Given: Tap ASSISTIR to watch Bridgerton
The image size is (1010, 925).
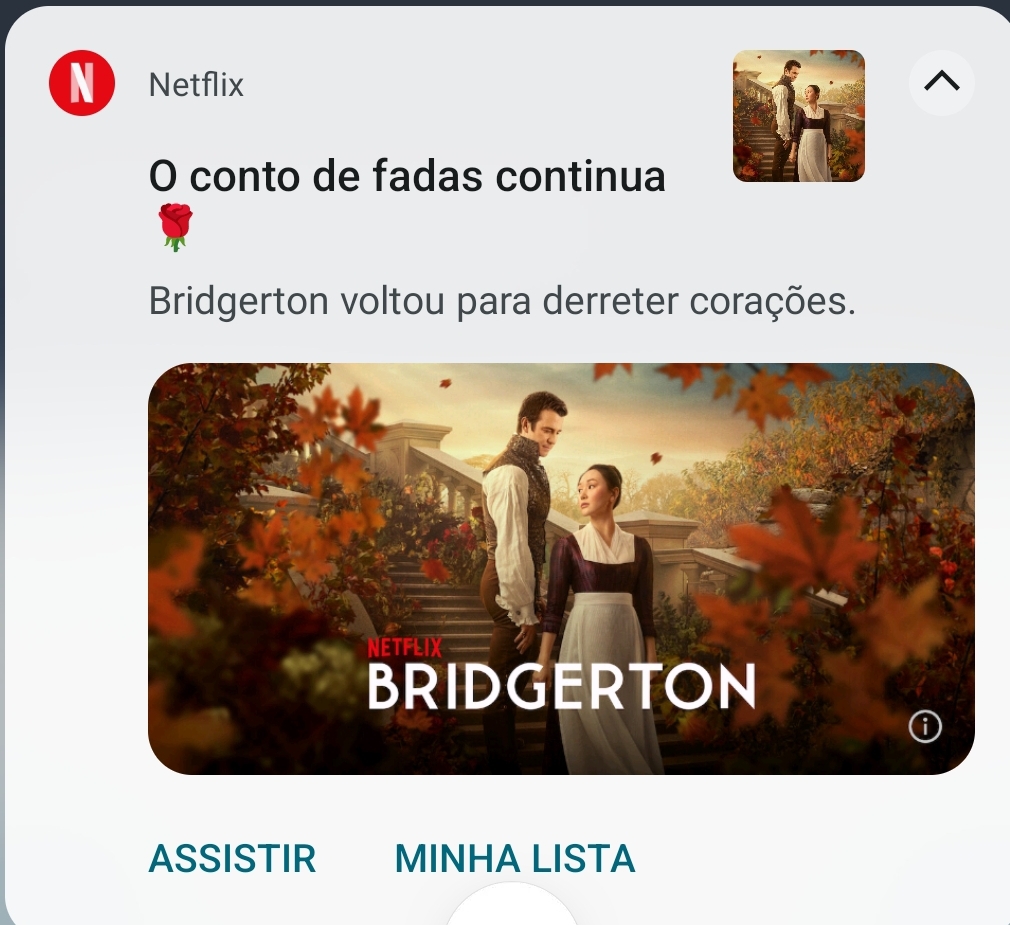Looking at the screenshot, I should coord(232,858).
